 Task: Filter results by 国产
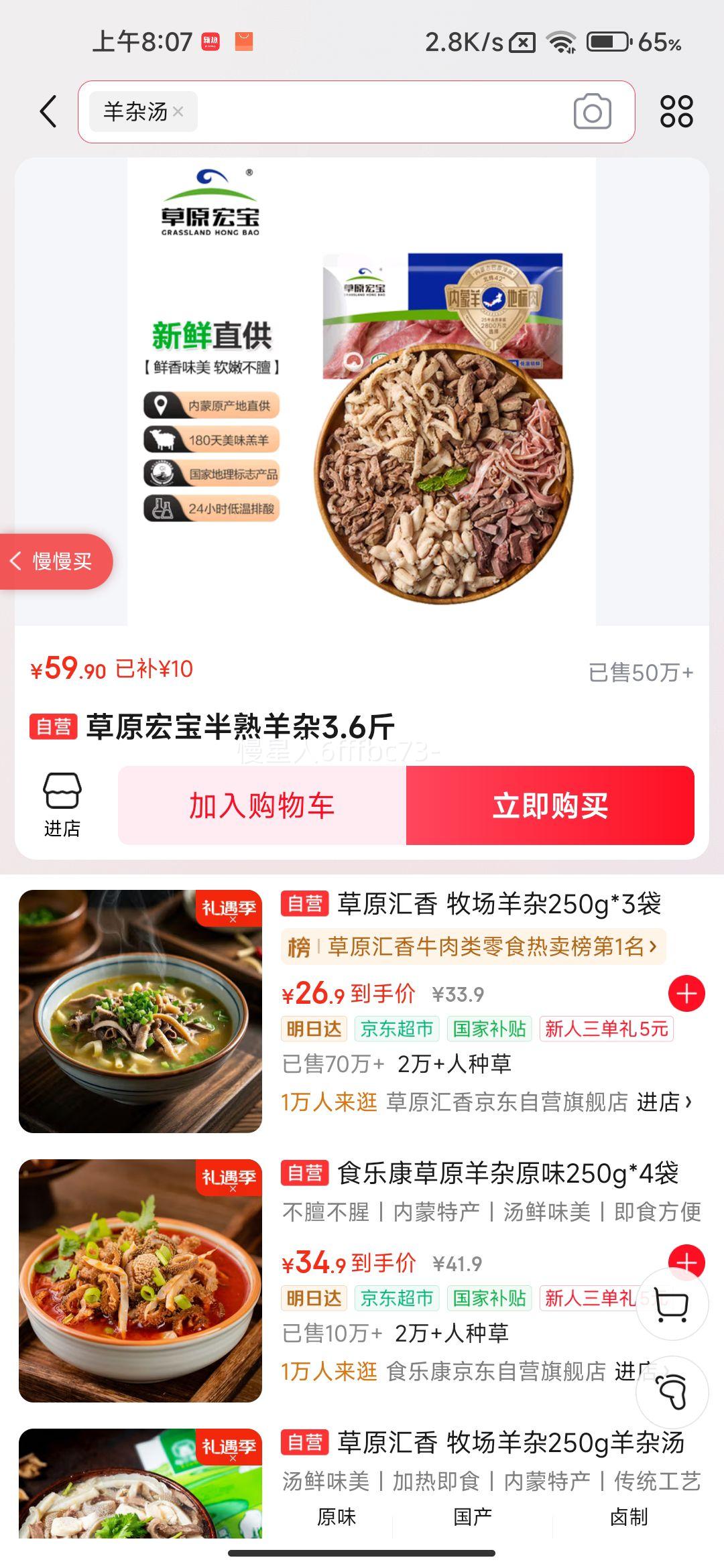(473, 1517)
